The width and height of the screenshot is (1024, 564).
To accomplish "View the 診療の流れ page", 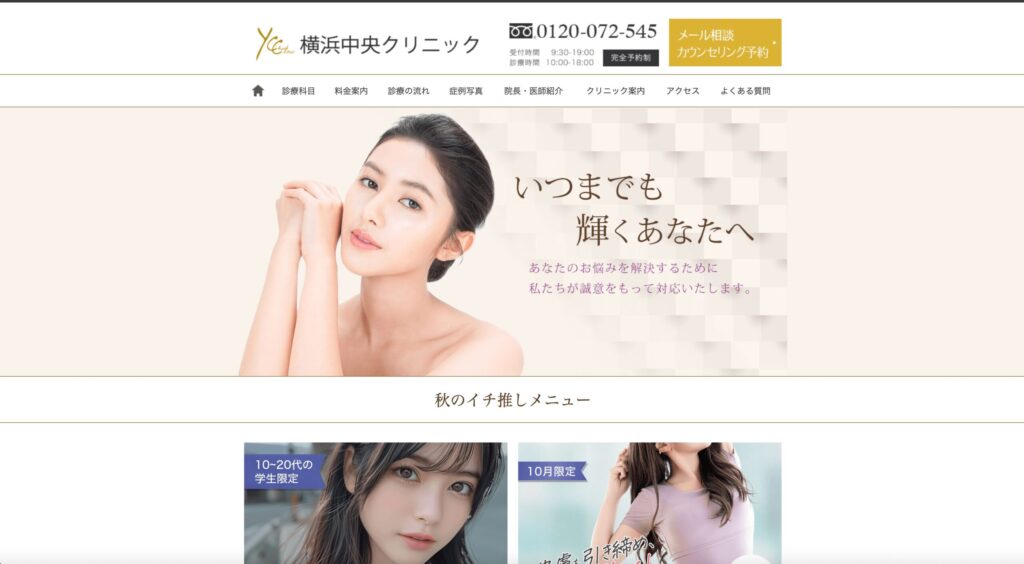I will [x=408, y=91].
